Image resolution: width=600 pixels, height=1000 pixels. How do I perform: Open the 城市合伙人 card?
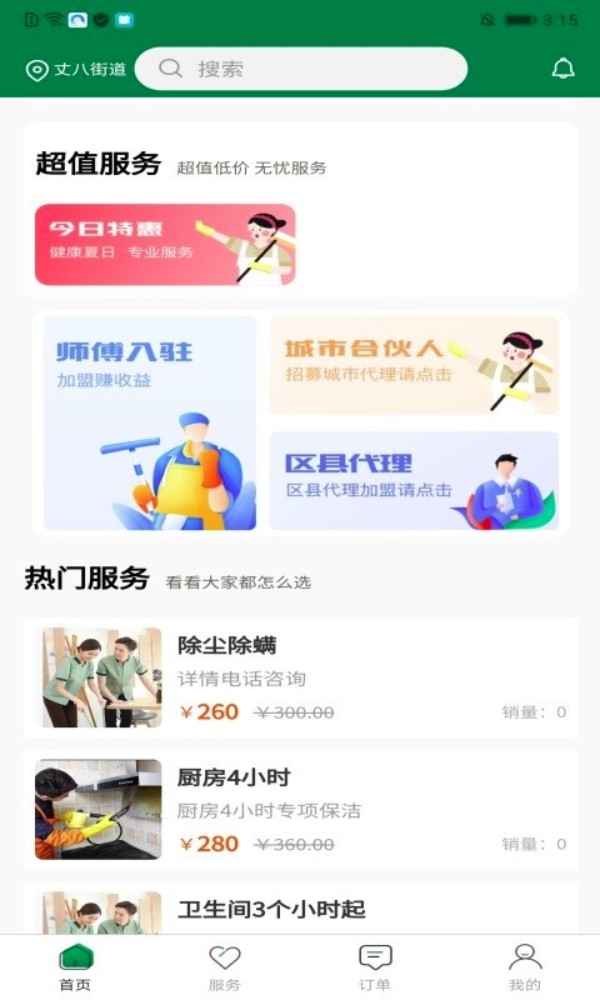pos(414,365)
